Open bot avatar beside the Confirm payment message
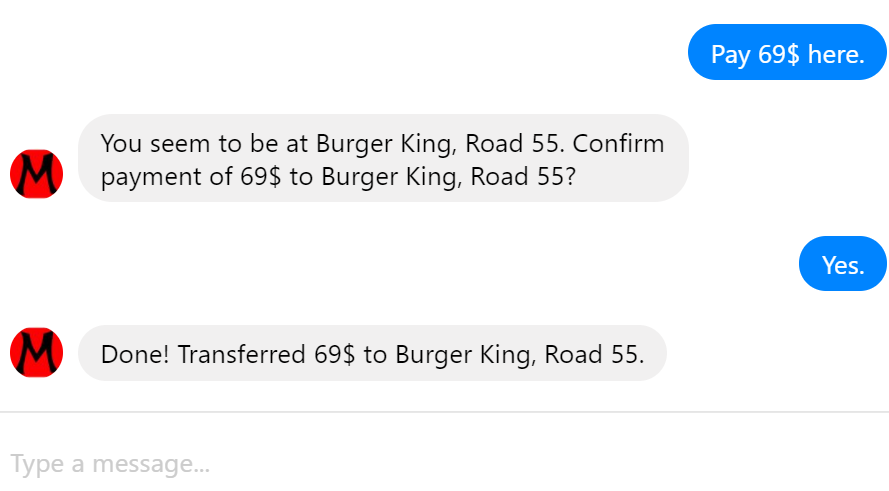The width and height of the screenshot is (889, 491). (37, 174)
